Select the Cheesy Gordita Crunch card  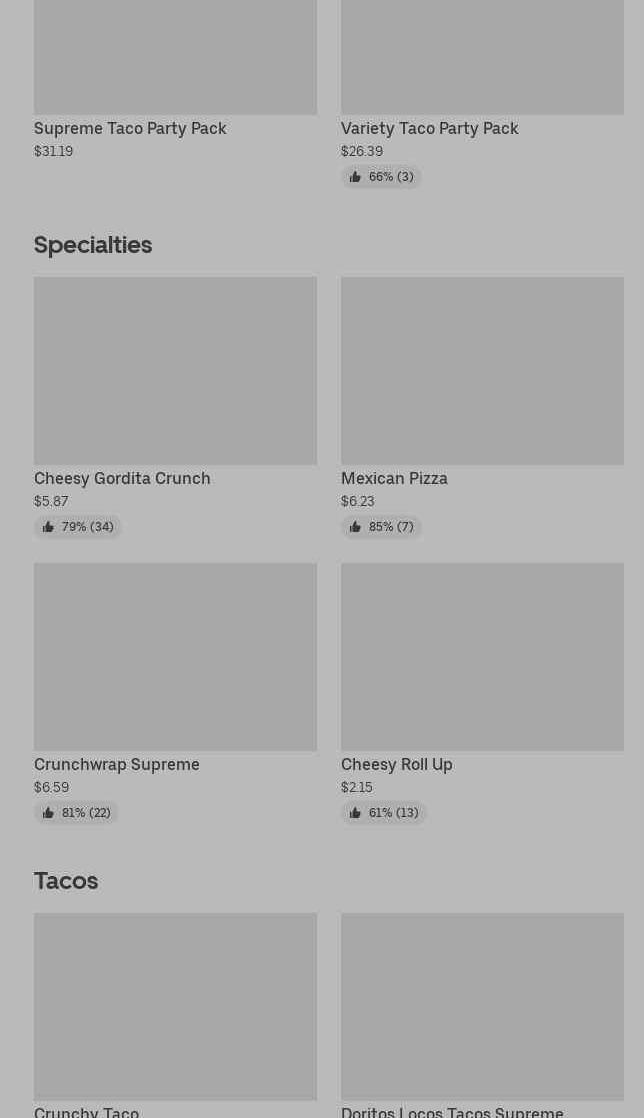175,407
